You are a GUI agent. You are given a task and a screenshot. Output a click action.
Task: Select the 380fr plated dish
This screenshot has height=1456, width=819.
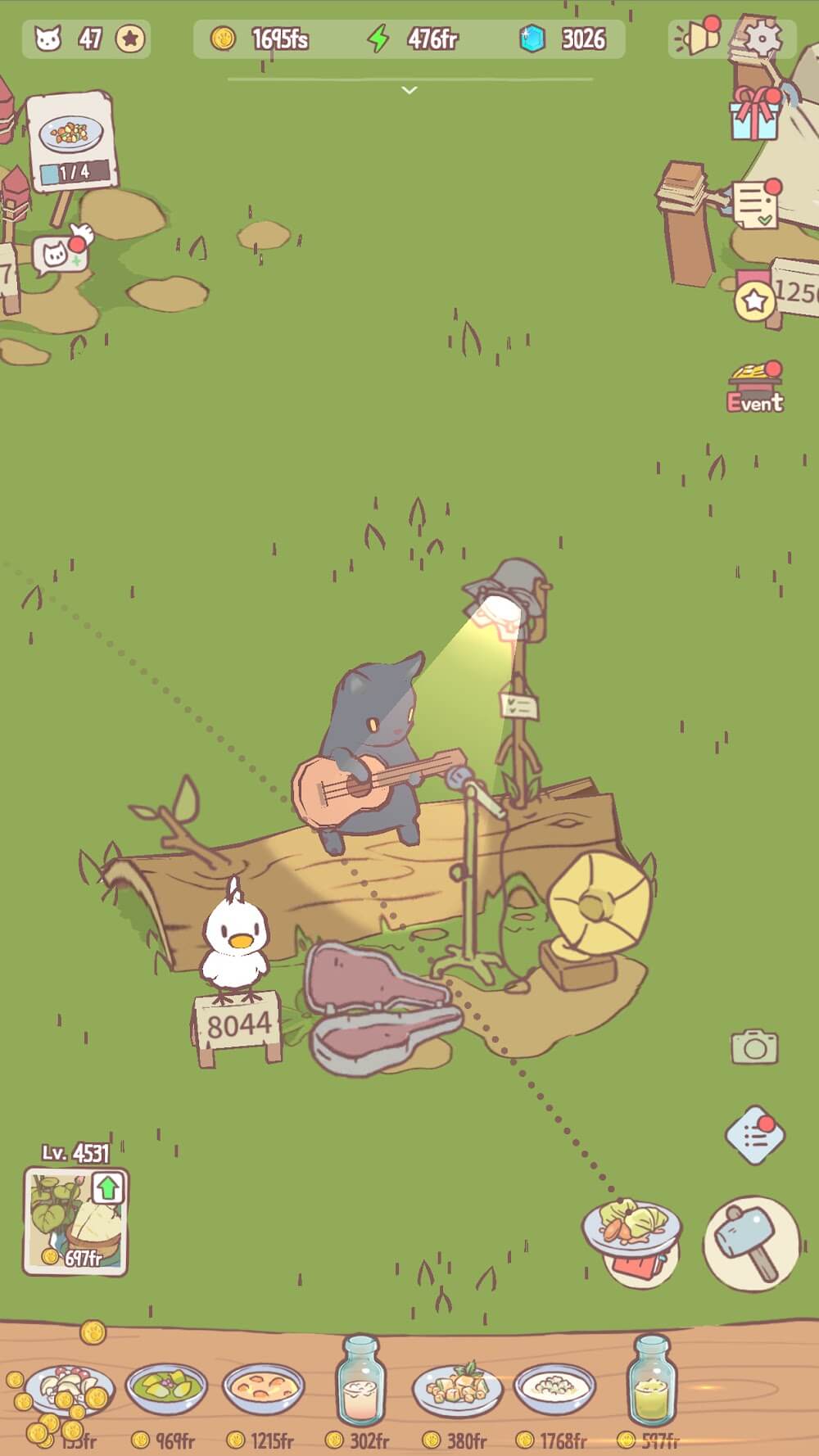tap(456, 1389)
